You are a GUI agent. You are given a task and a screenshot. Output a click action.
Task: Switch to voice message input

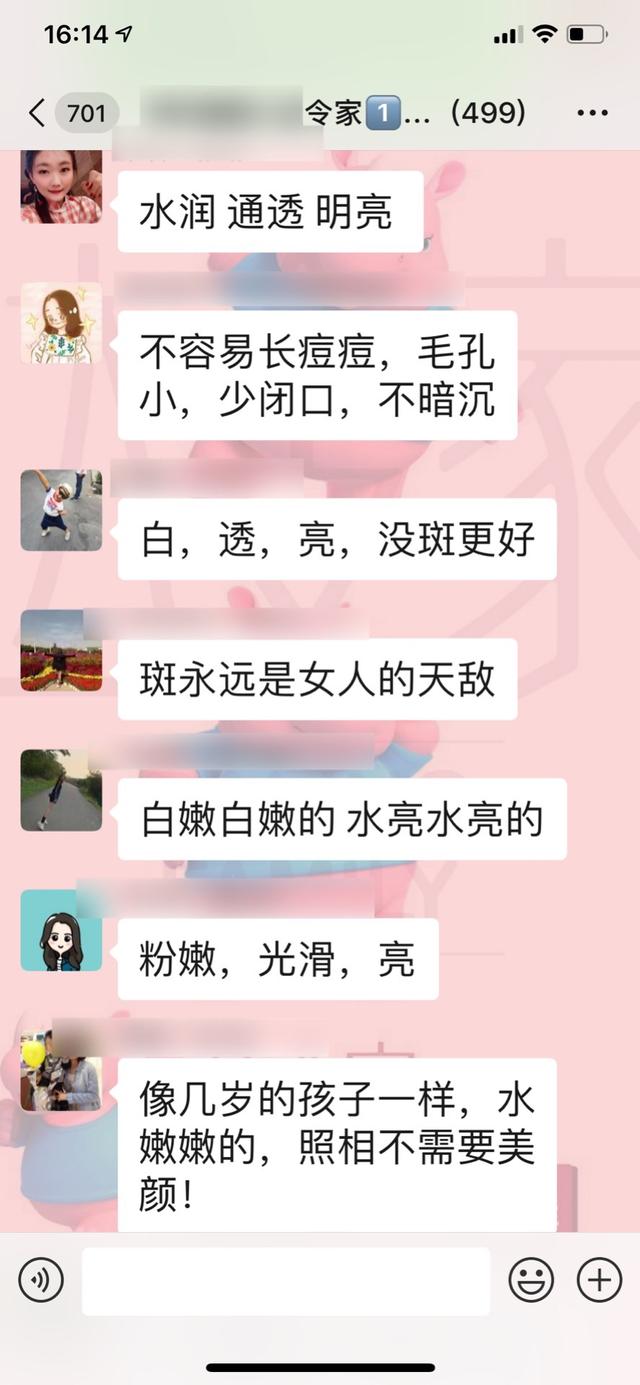41,1280
